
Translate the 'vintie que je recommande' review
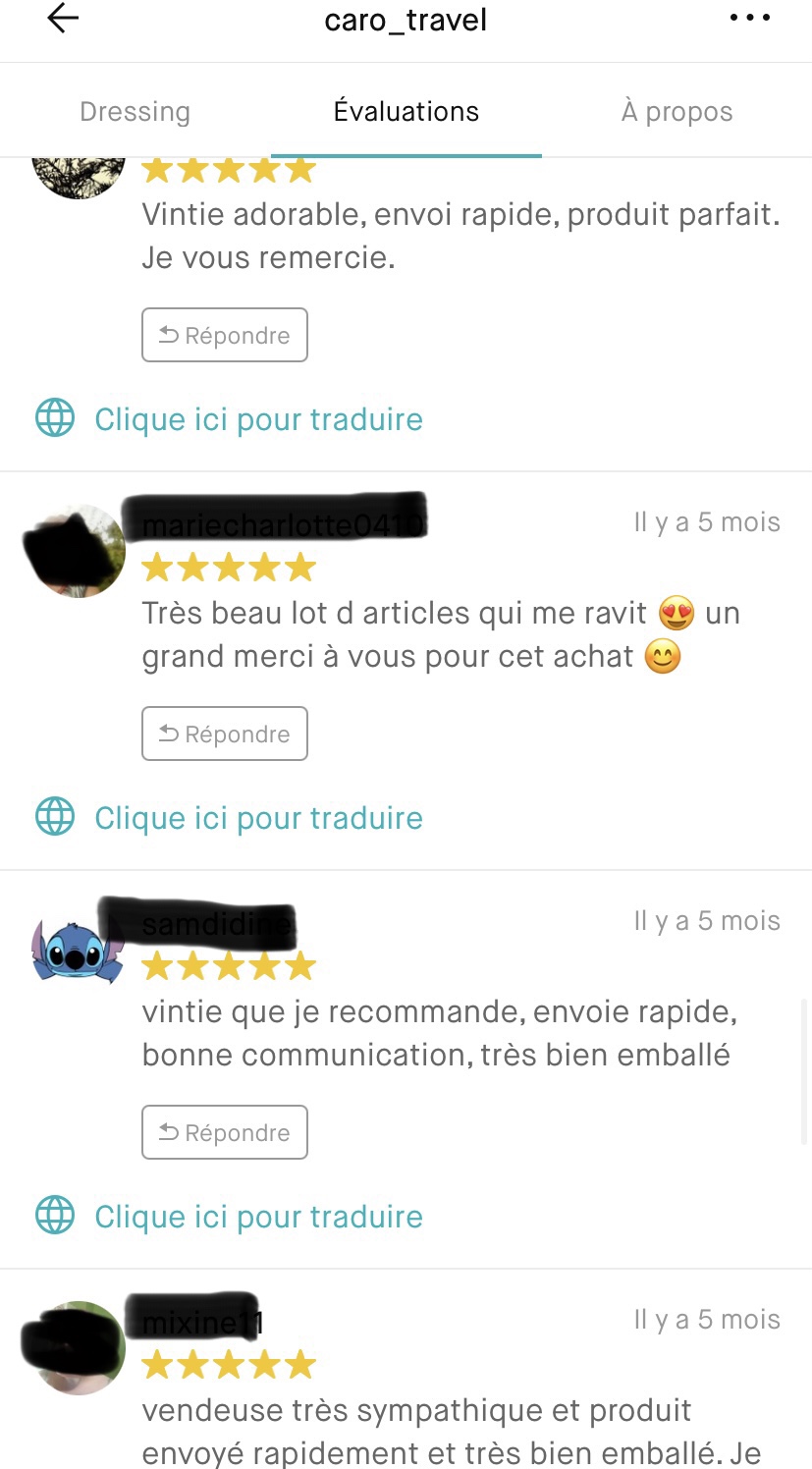[257, 1217]
